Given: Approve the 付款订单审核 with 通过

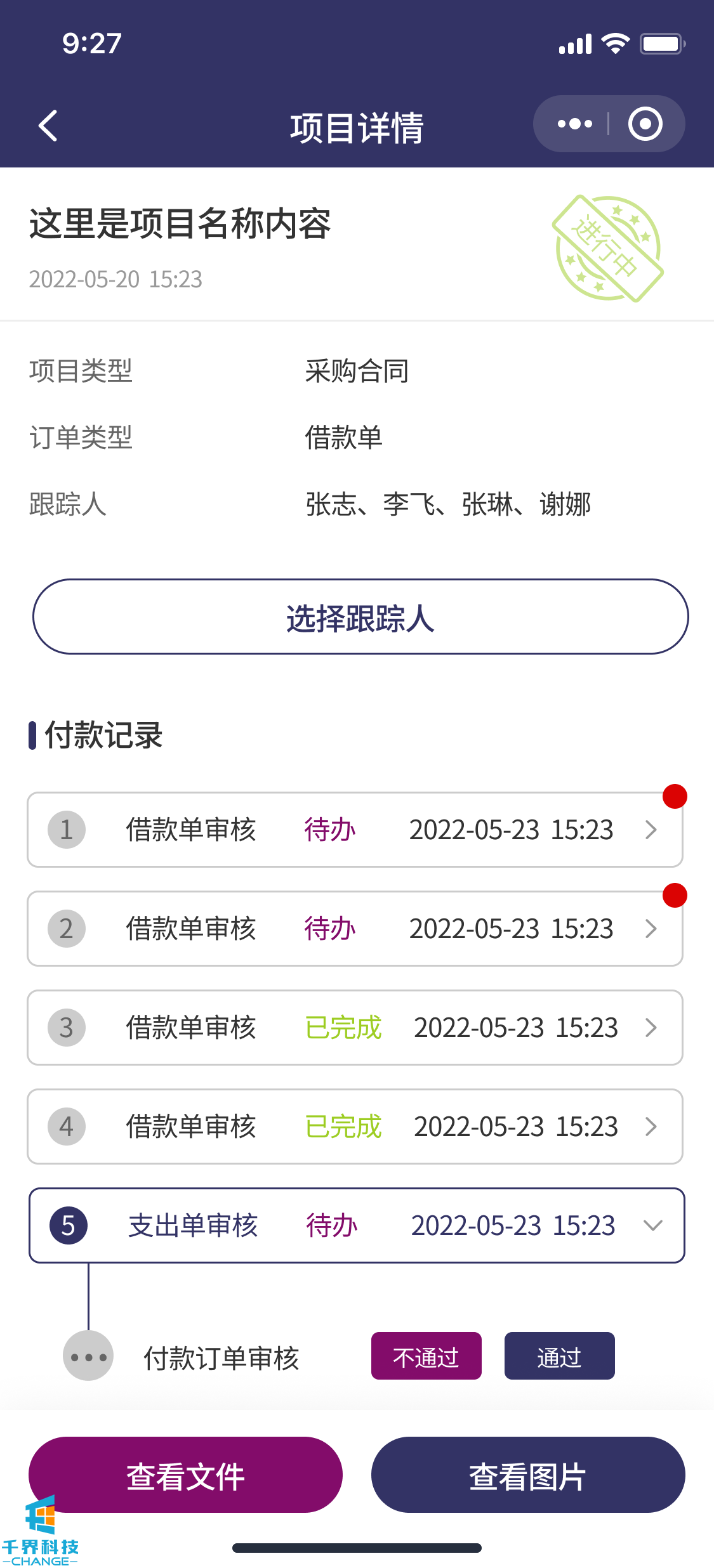Looking at the screenshot, I should [x=559, y=1356].
